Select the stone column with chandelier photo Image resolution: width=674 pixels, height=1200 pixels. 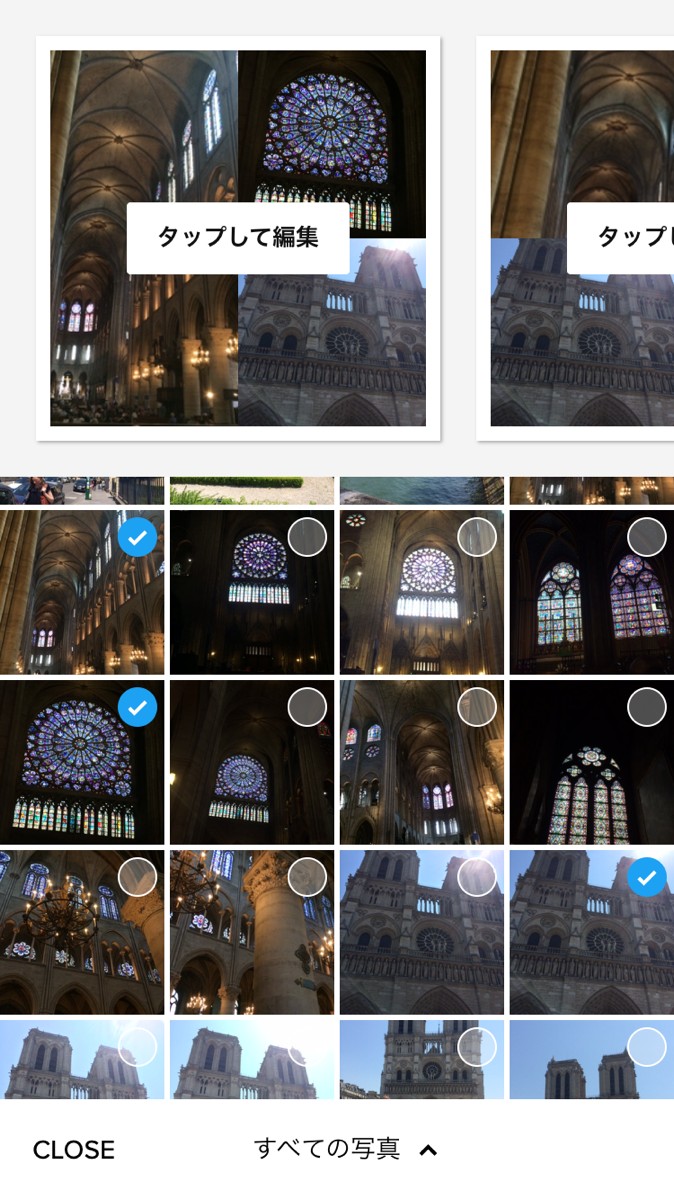click(x=252, y=932)
